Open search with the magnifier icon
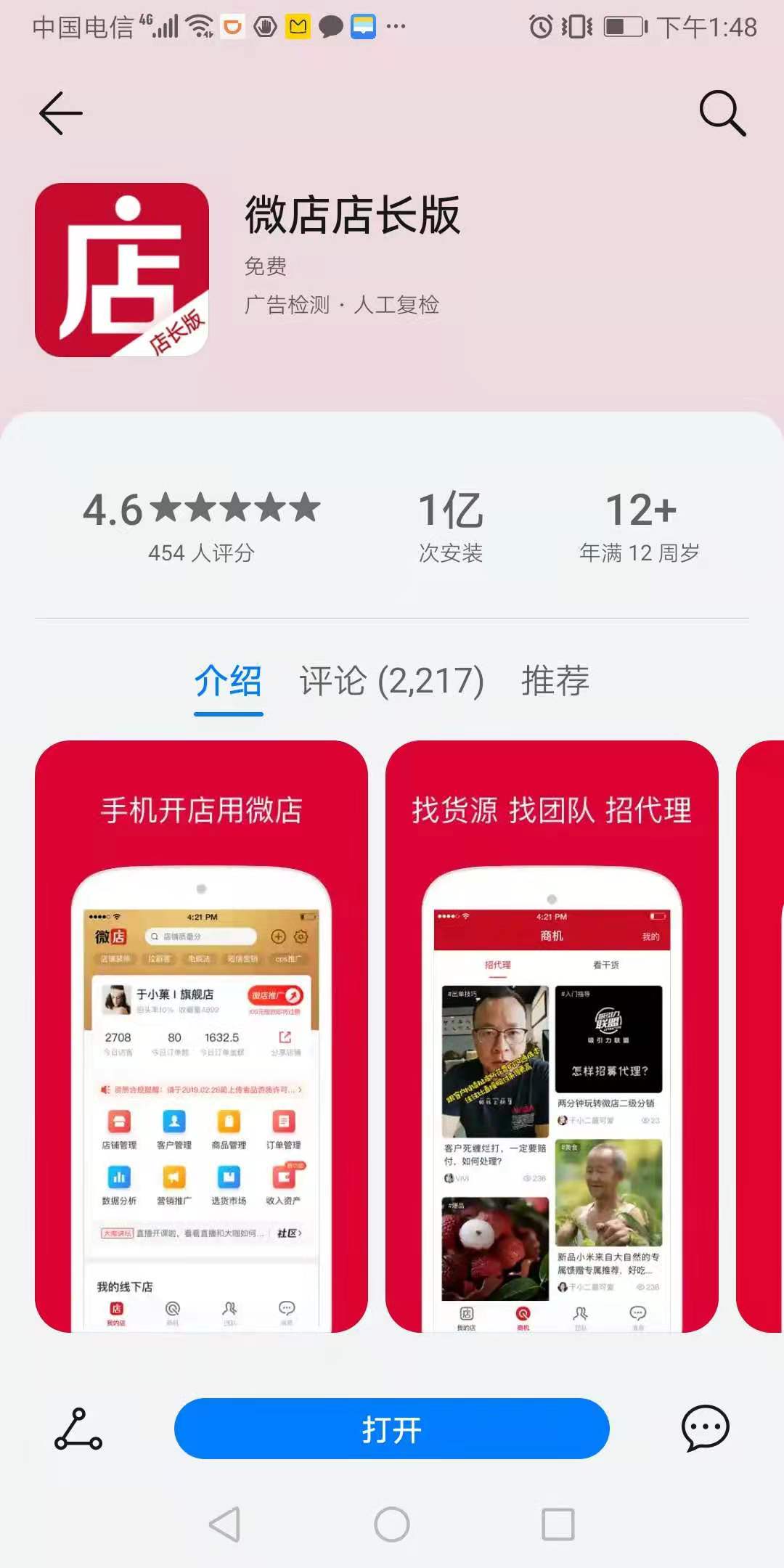 (722, 113)
